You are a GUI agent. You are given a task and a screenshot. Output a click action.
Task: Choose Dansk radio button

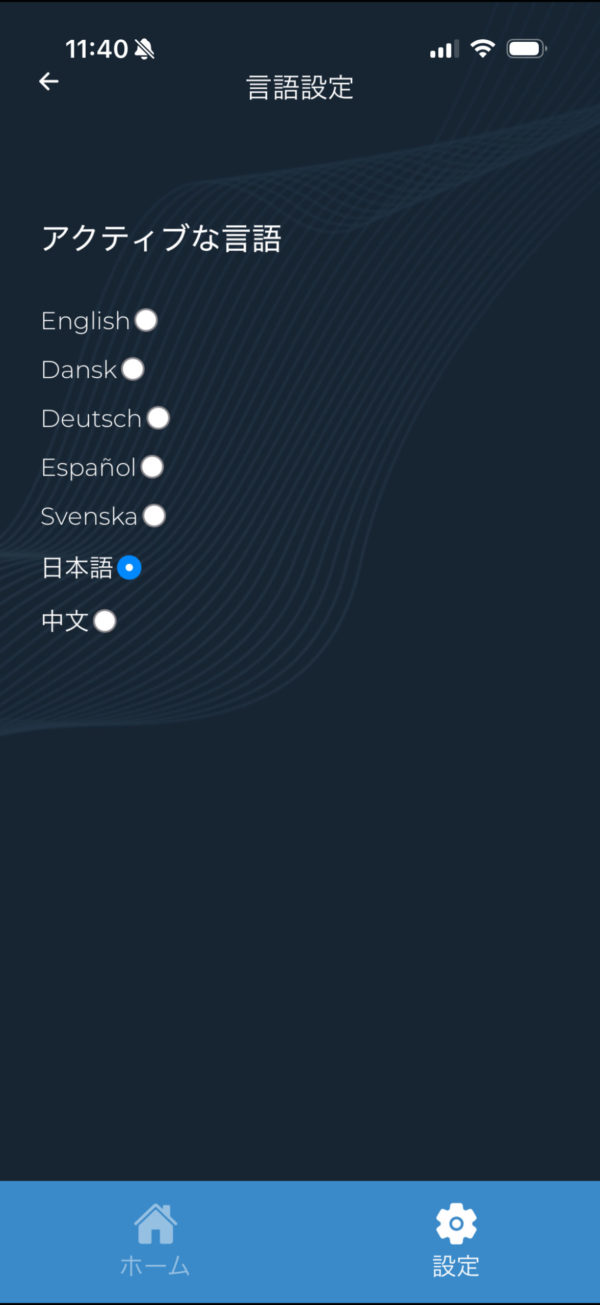(x=133, y=369)
